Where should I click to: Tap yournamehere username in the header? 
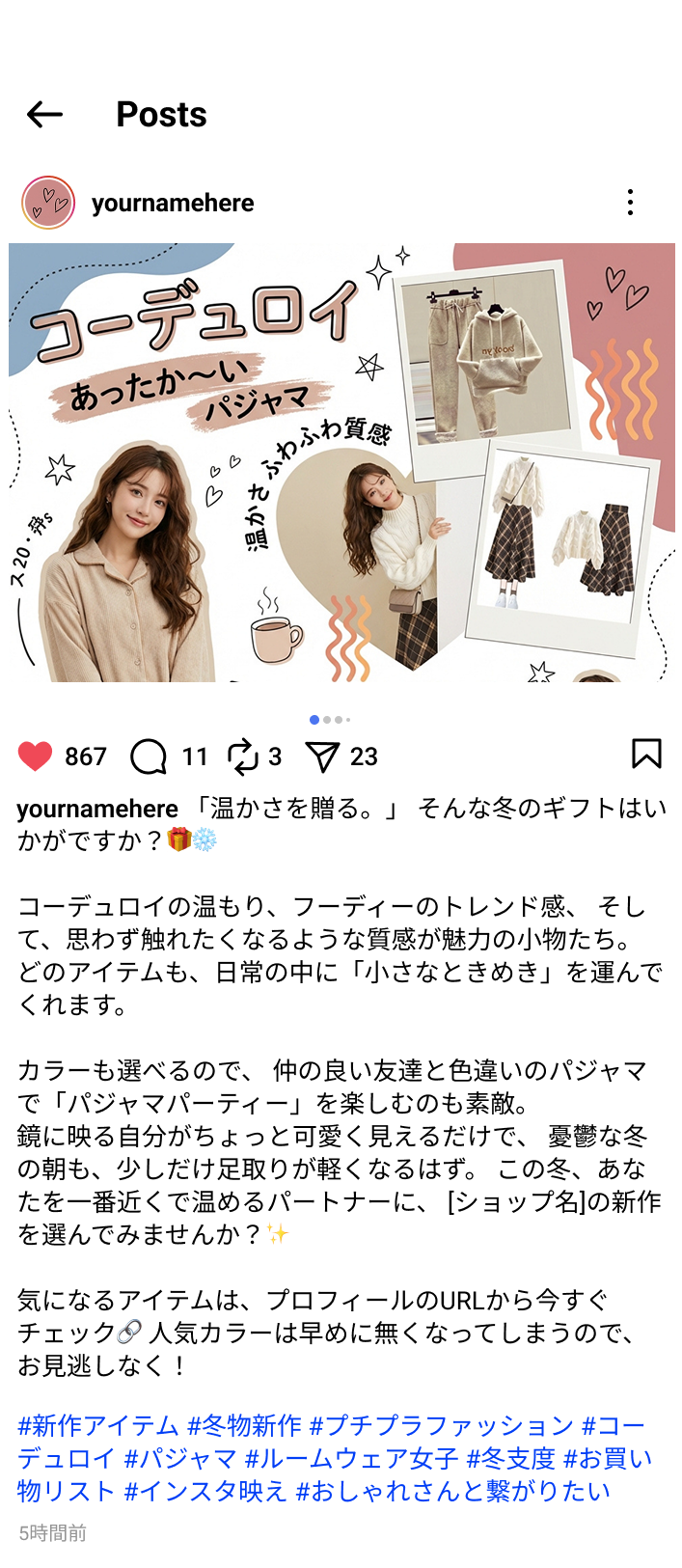pos(173,204)
